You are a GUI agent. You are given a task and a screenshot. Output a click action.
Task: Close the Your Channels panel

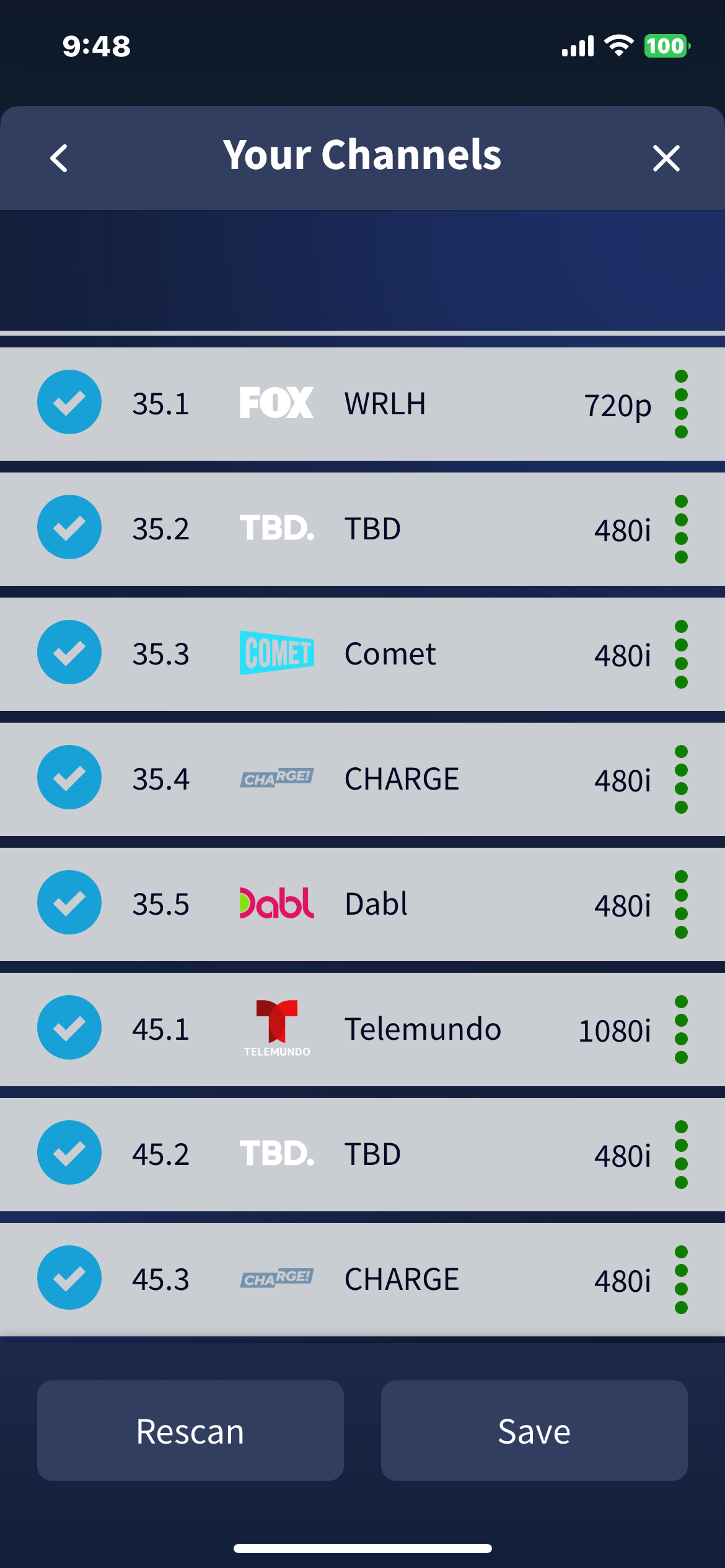(x=666, y=158)
